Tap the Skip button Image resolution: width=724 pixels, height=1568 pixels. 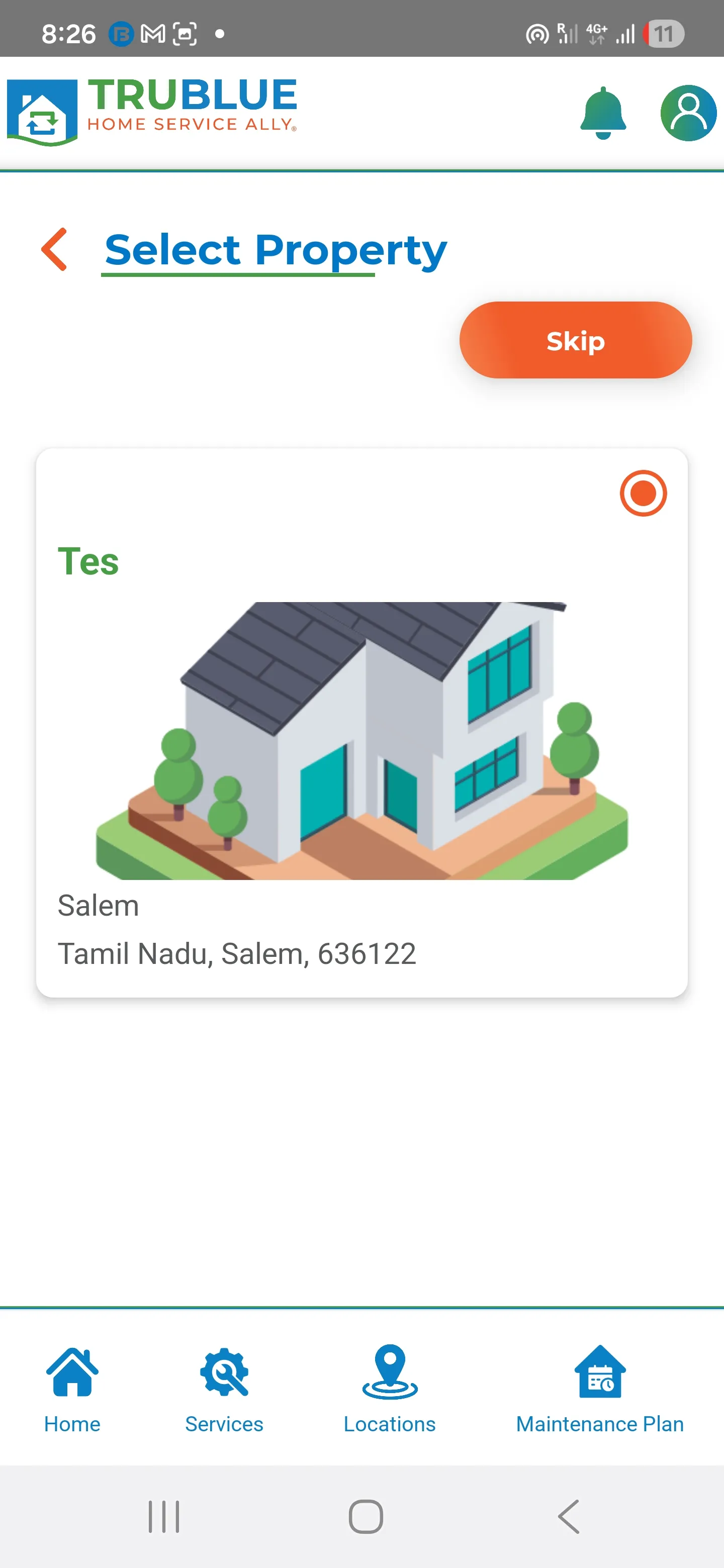[x=575, y=340]
